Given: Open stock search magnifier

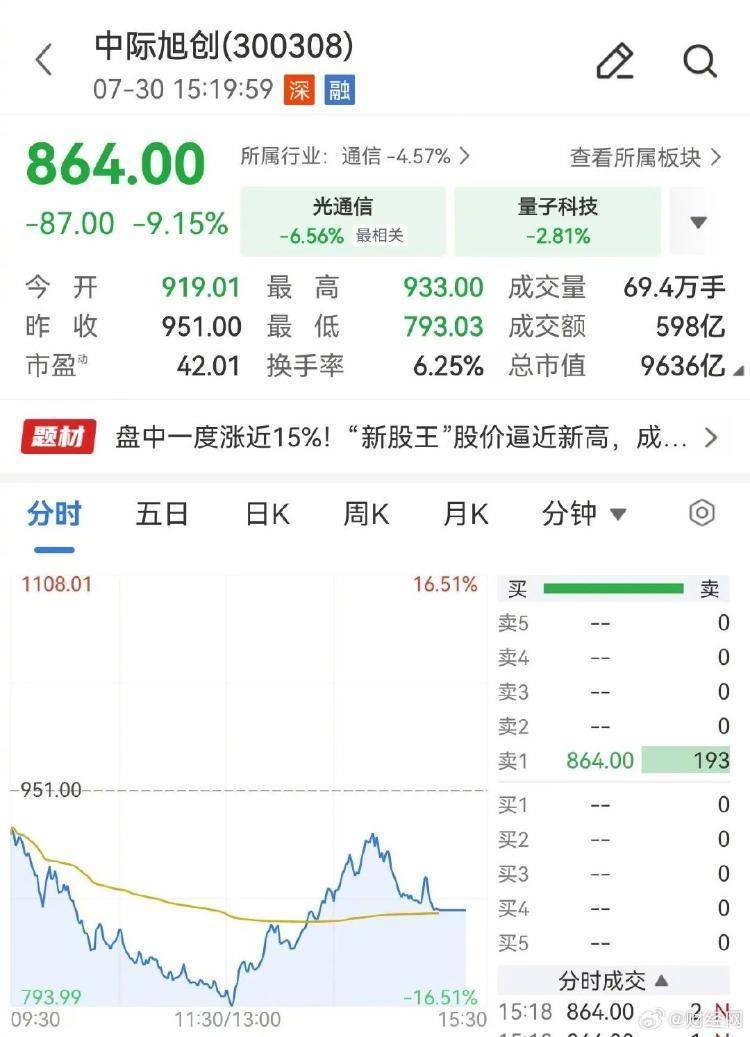Looking at the screenshot, I should [x=700, y=62].
